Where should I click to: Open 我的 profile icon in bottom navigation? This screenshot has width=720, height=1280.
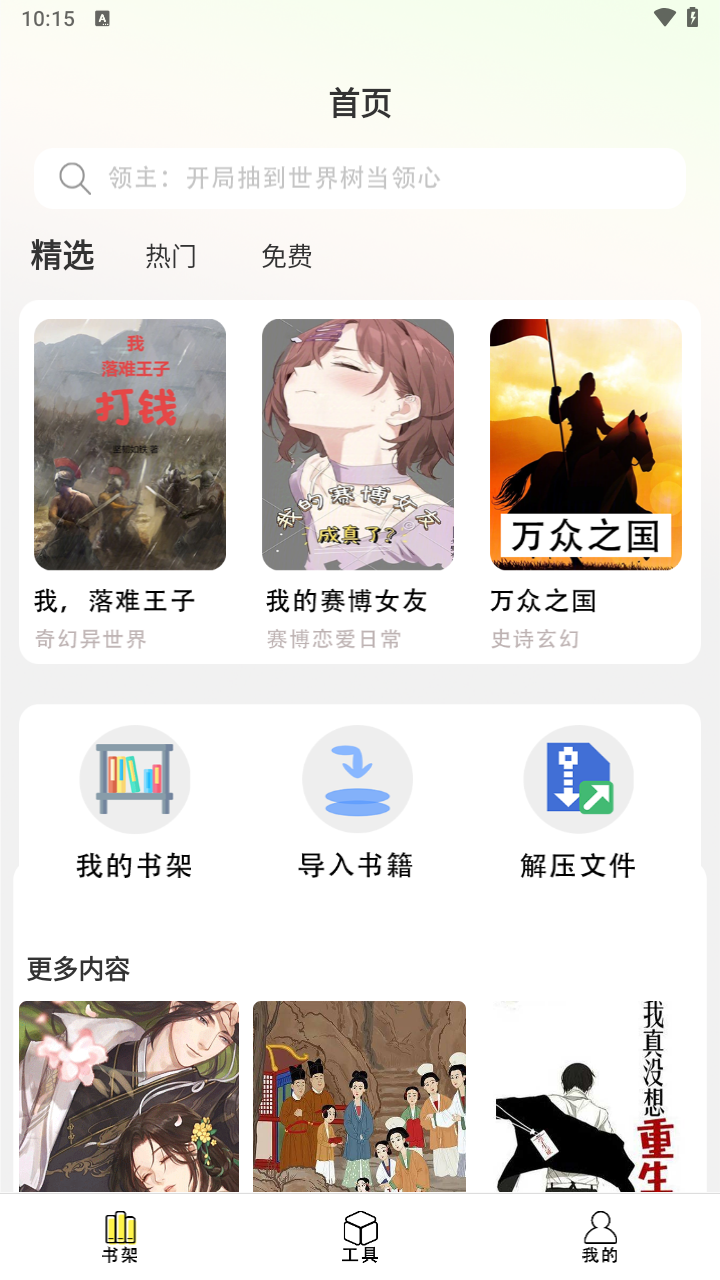coord(598,1236)
